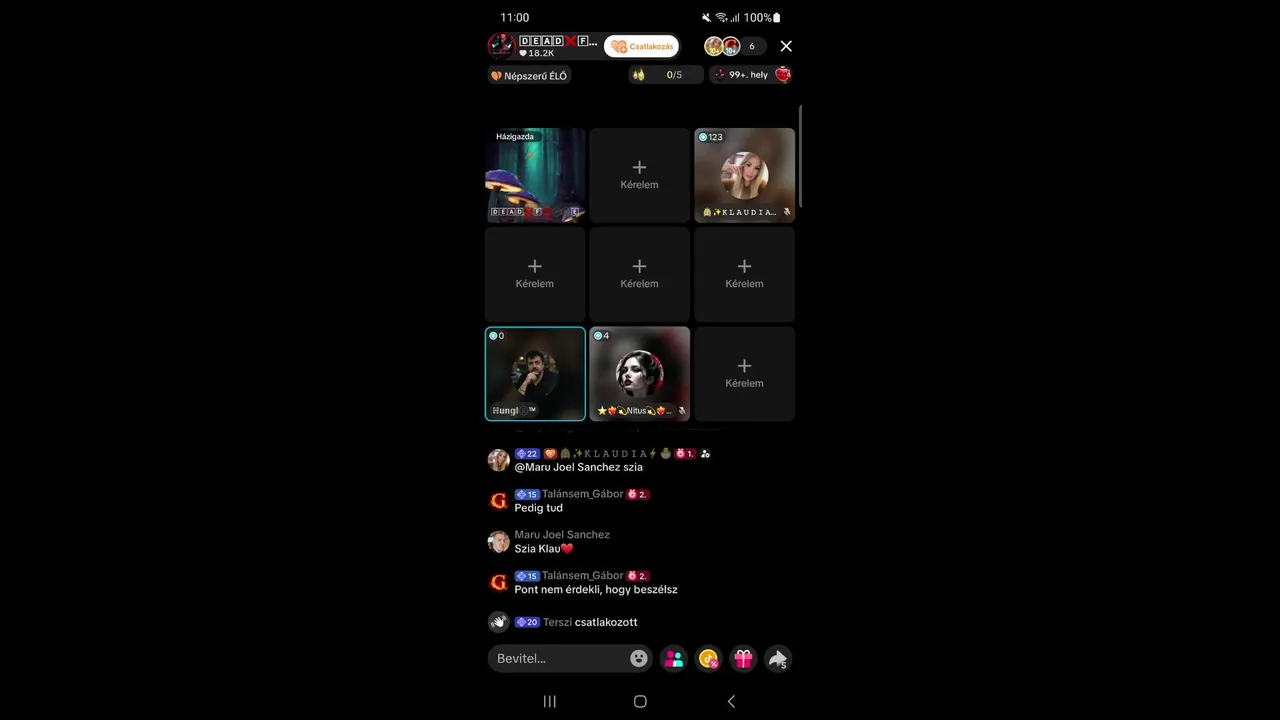
Task: Open the gift box icon
Action: 743,658
